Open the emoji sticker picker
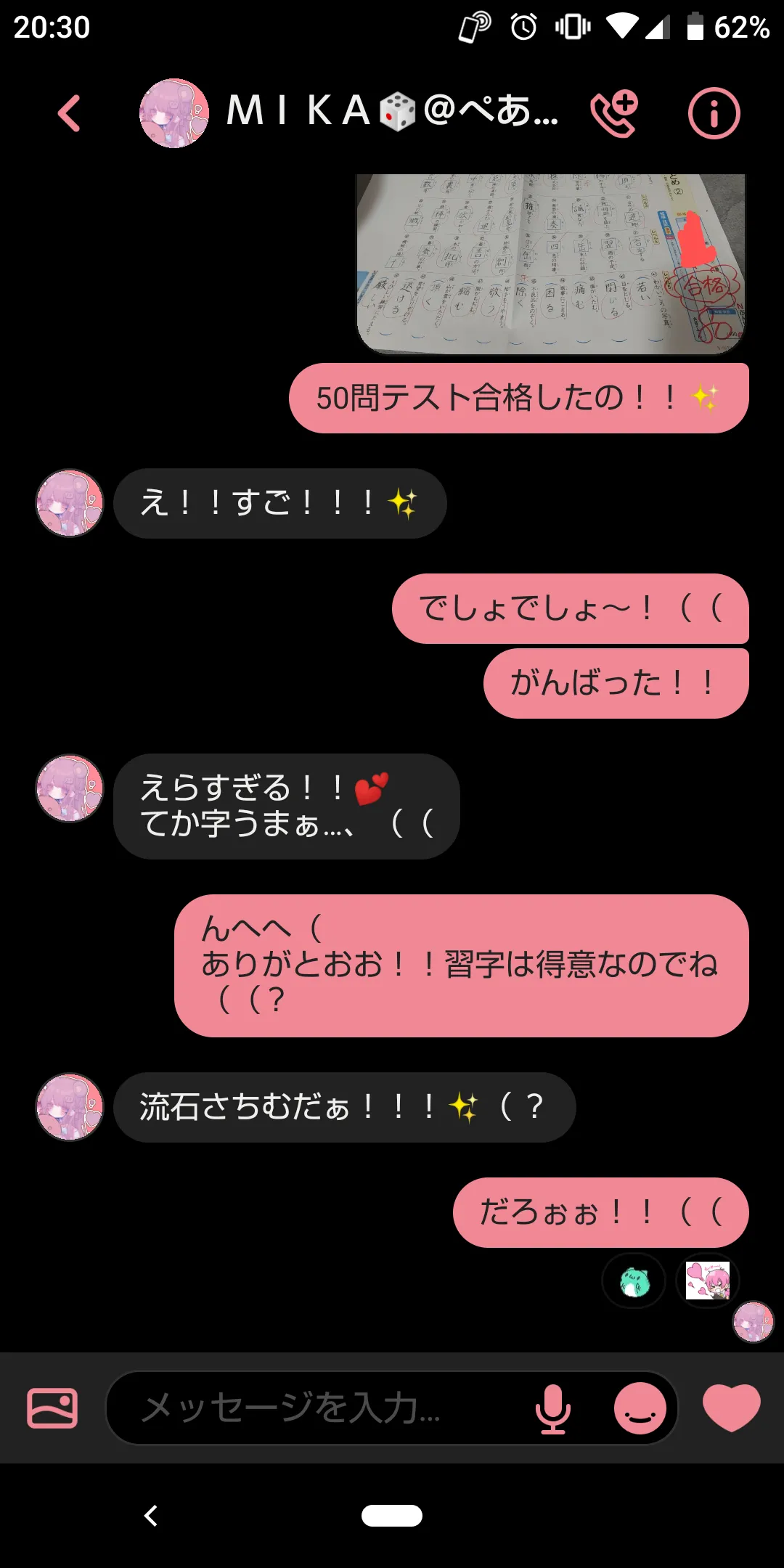784x1568 pixels. (x=640, y=1408)
